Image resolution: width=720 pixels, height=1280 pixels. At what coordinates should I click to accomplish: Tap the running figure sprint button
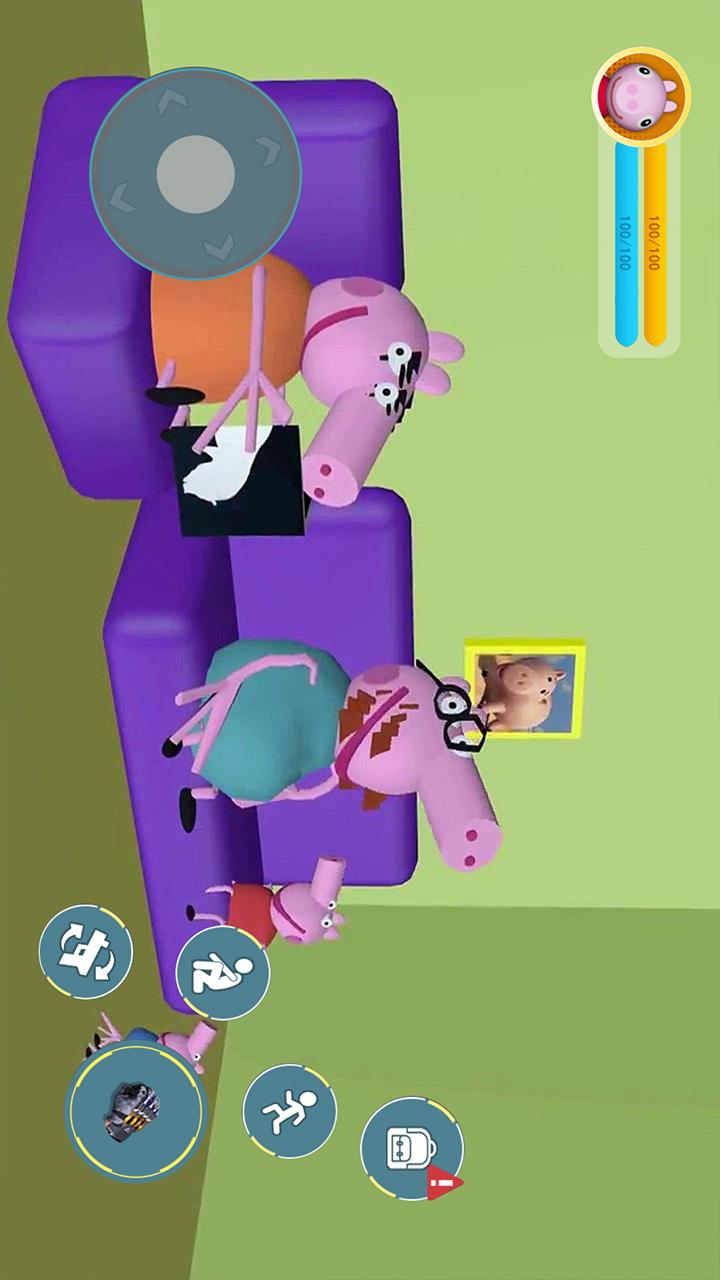(x=289, y=1111)
